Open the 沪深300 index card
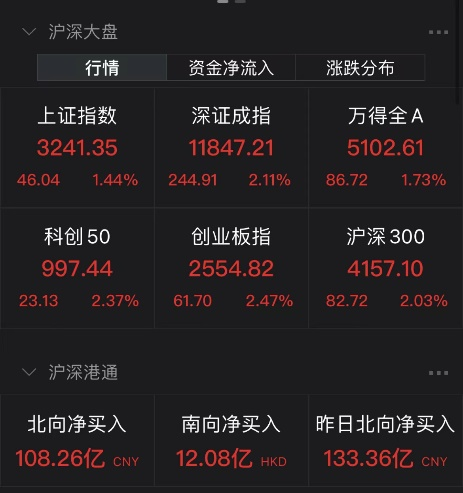The width and height of the screenshot is (463, 493). tap(385, 268)
